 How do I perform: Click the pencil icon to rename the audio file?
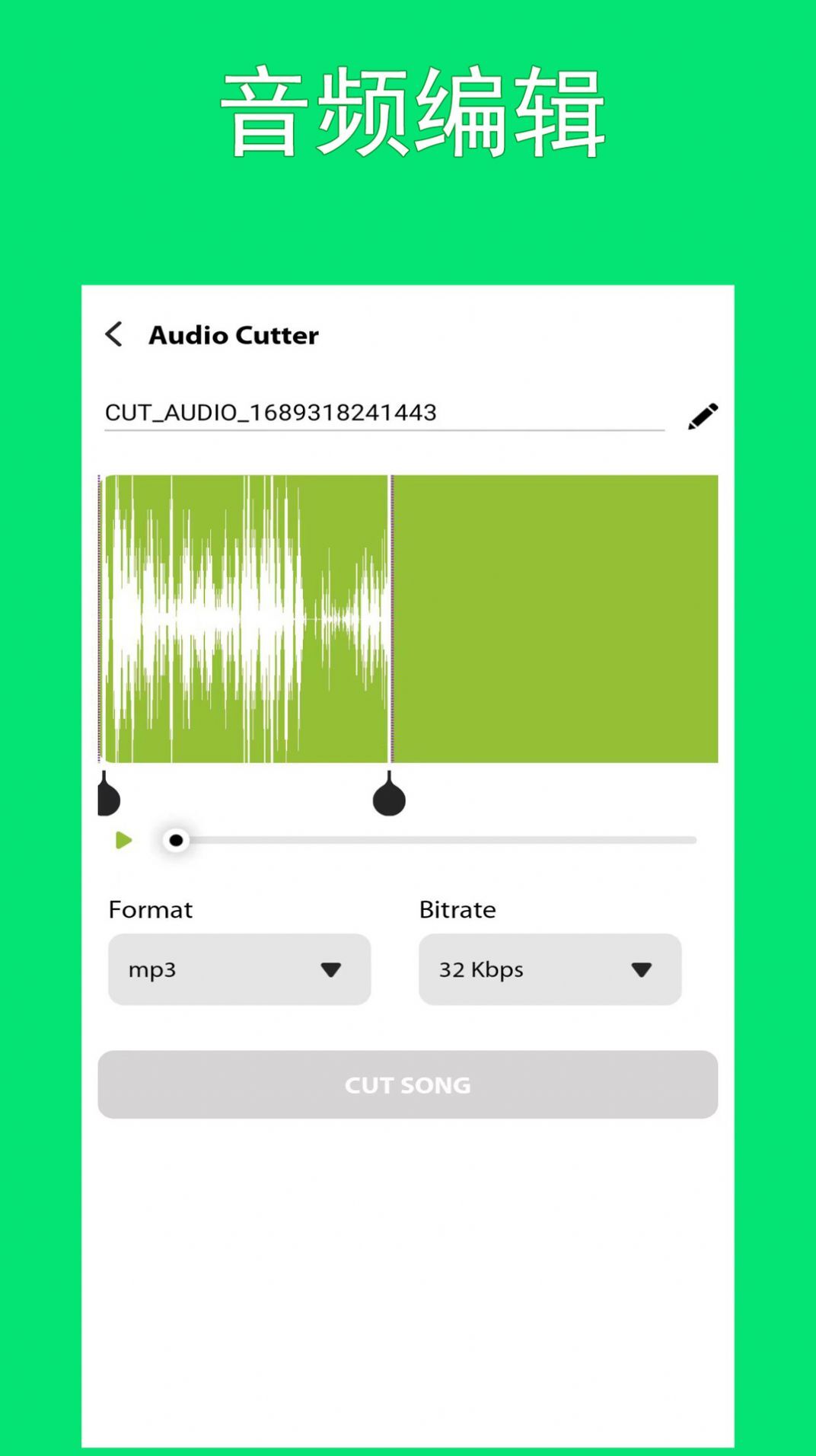[x=702, y=413]
